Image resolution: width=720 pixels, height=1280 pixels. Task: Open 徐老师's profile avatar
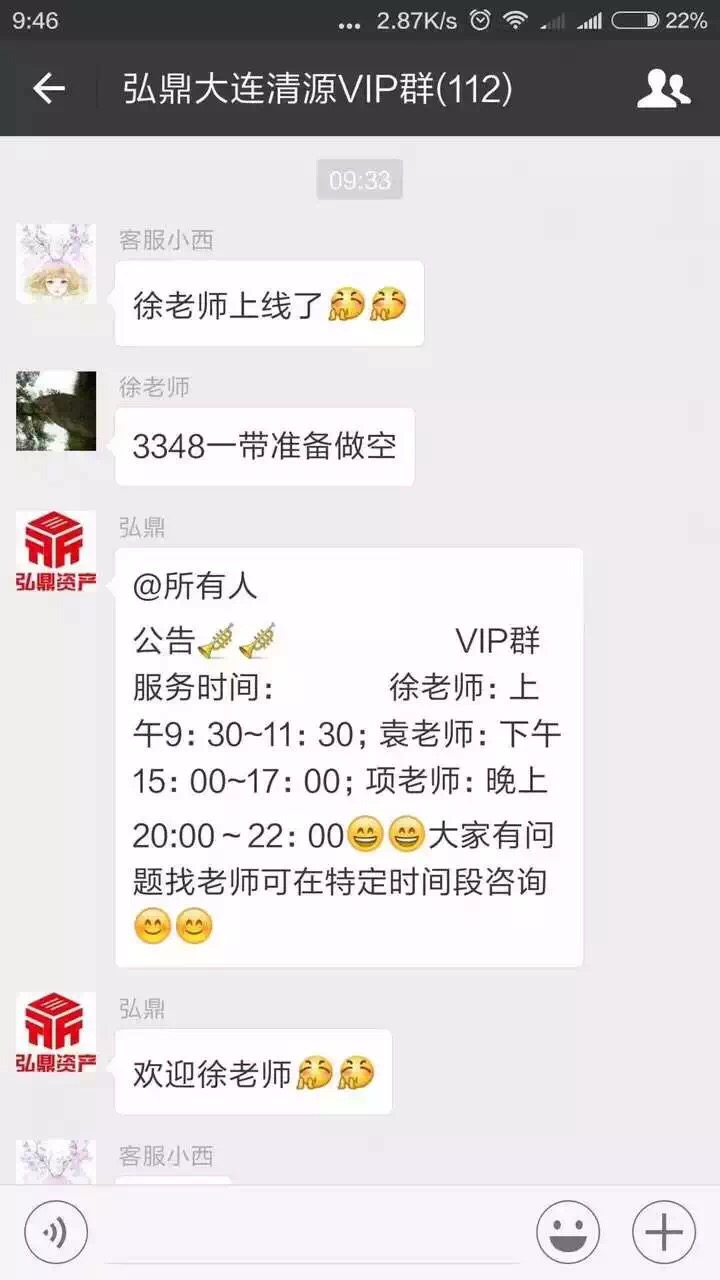pyautogui.click(x=56, y=411)
